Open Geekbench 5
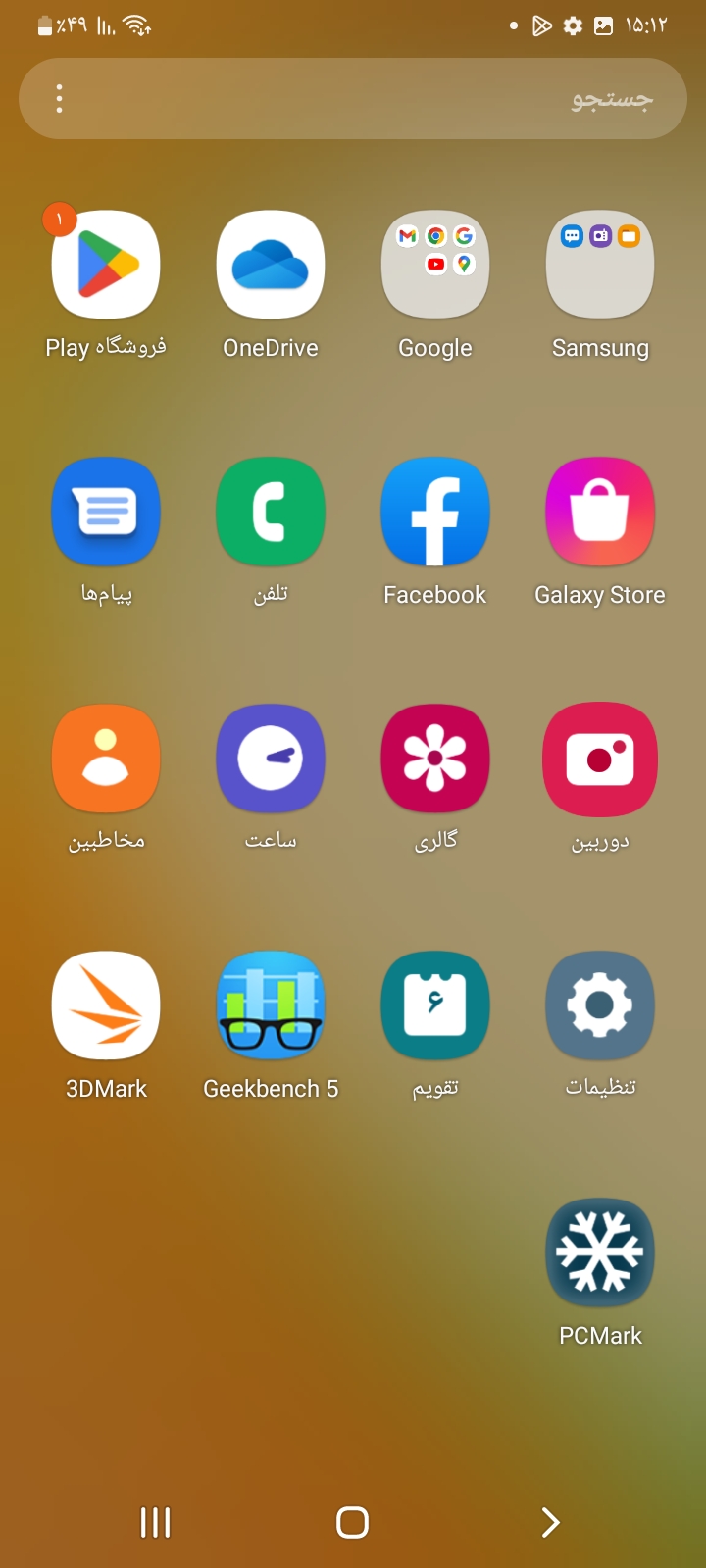This screenshot has height=1568, width=706. [x=271, y=1005]
